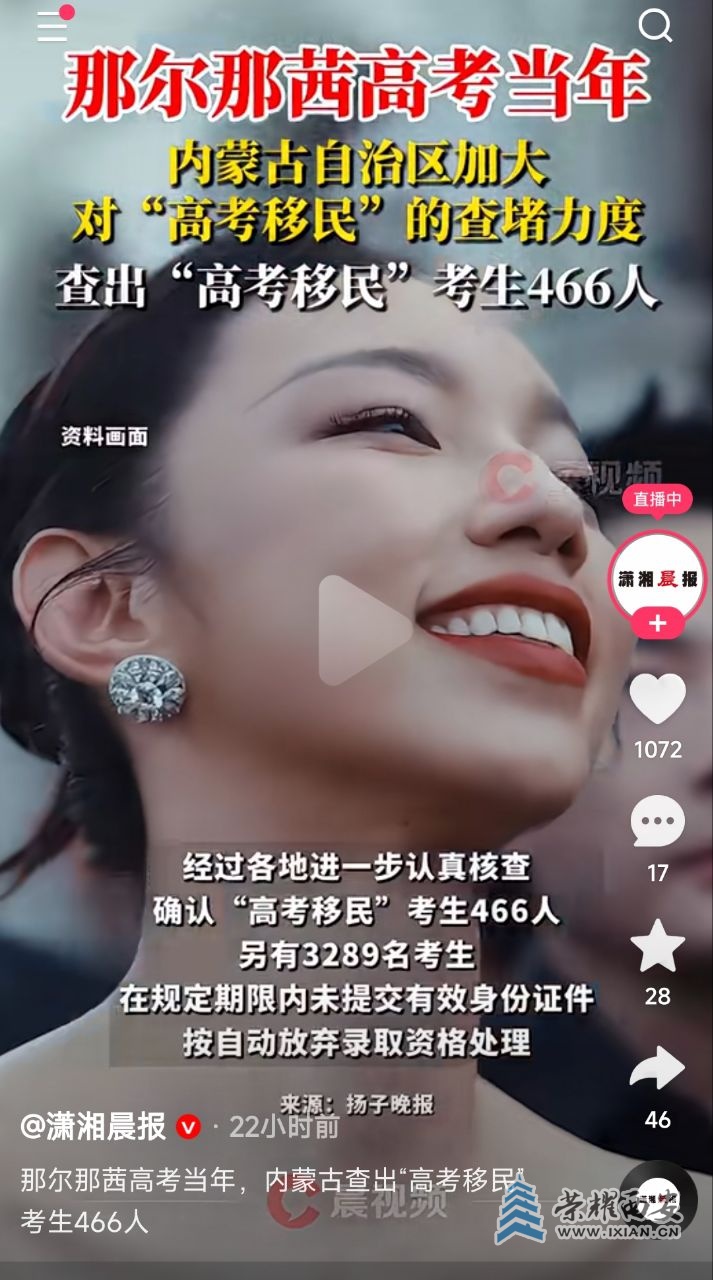Open 潇湘晨报 live avatar
This screenshot has height=1280, width=713.
coord(657,577)
